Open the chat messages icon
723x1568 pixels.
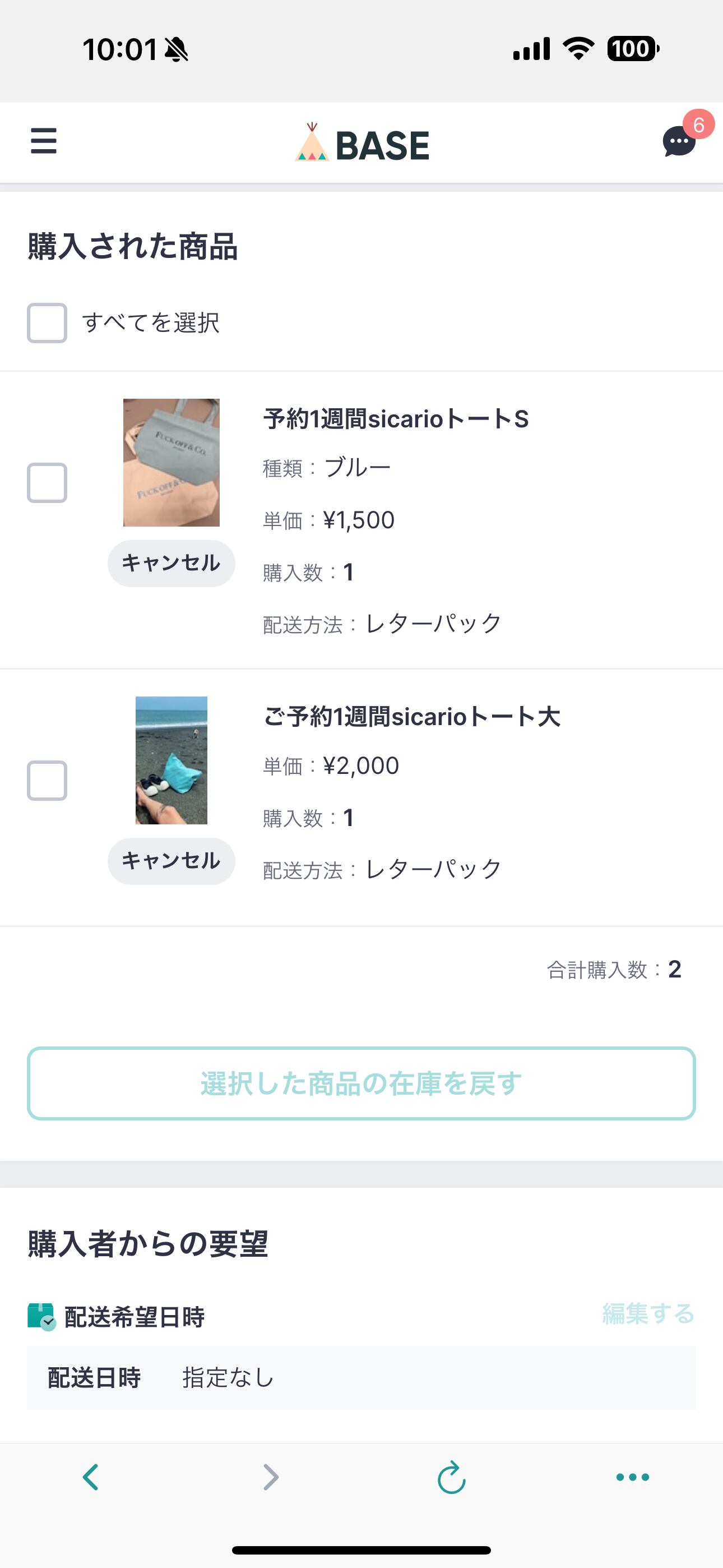[x=679, y=141]
